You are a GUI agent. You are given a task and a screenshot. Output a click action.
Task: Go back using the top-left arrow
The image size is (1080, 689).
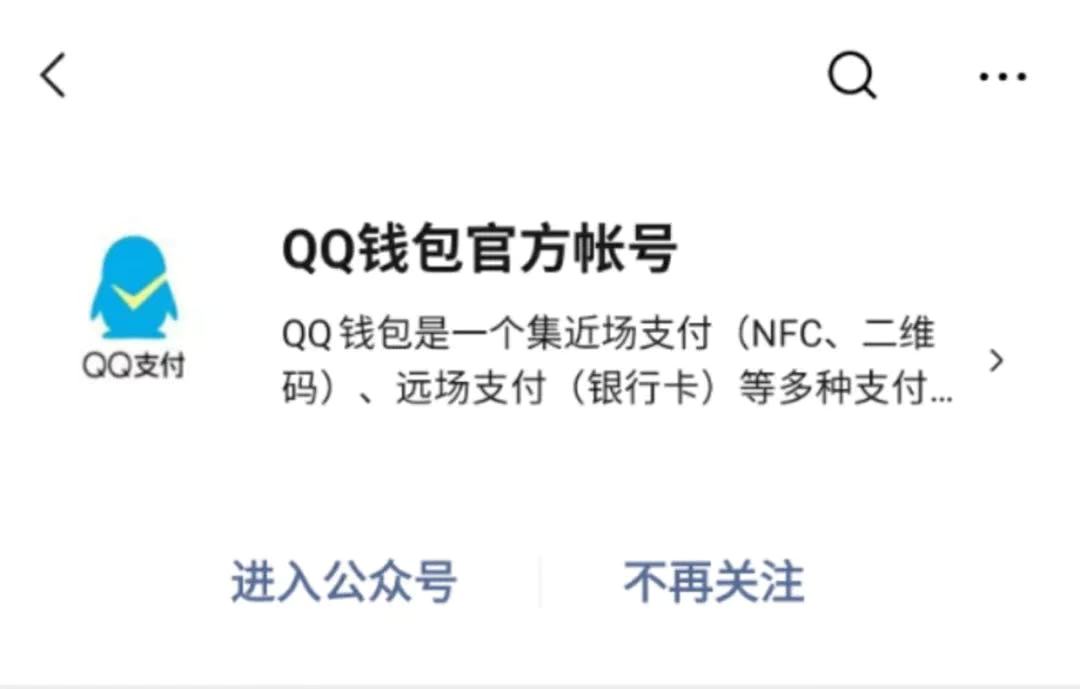click(x=53, y=75)
